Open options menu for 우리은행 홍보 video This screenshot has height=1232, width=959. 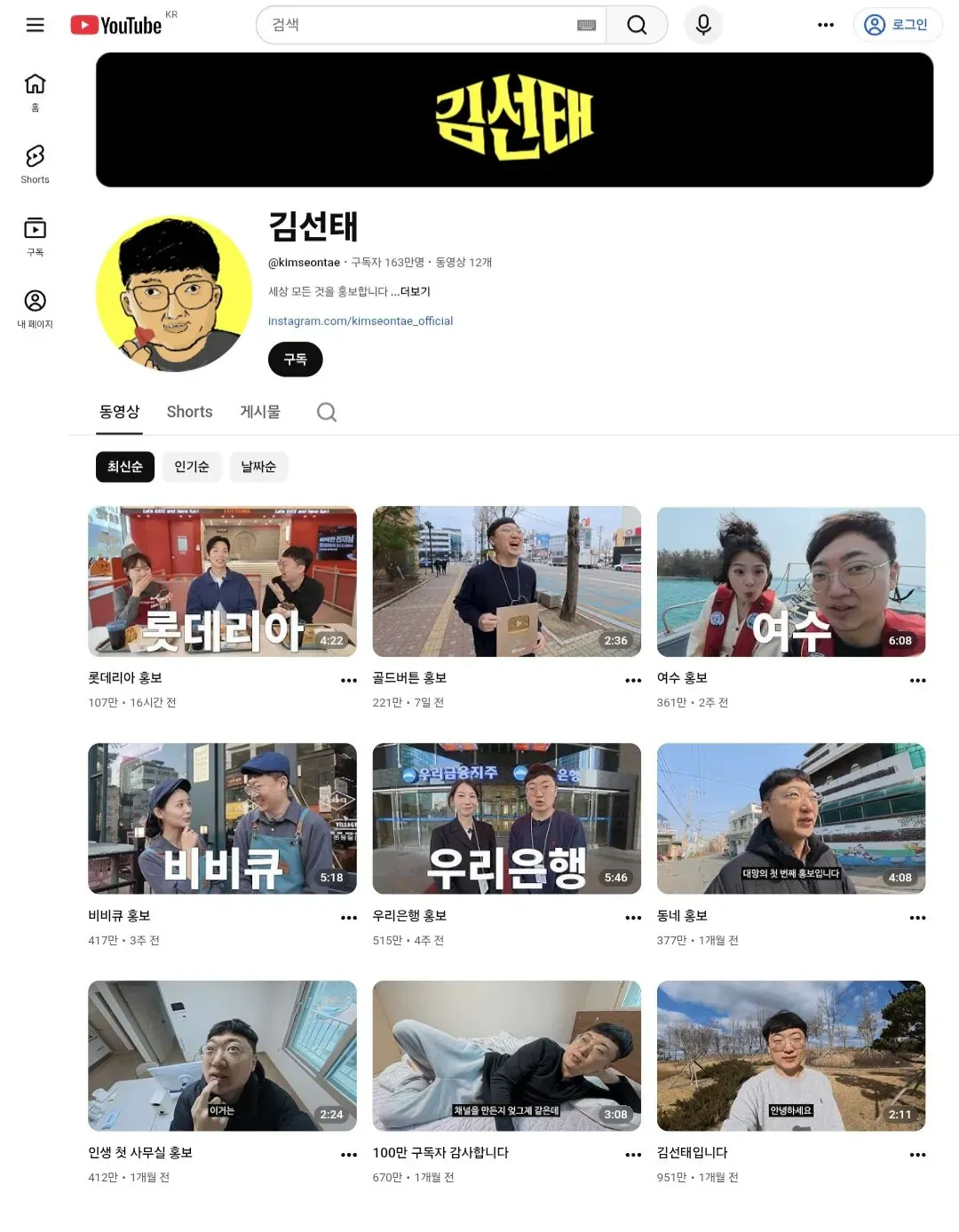tap(632, 917)
